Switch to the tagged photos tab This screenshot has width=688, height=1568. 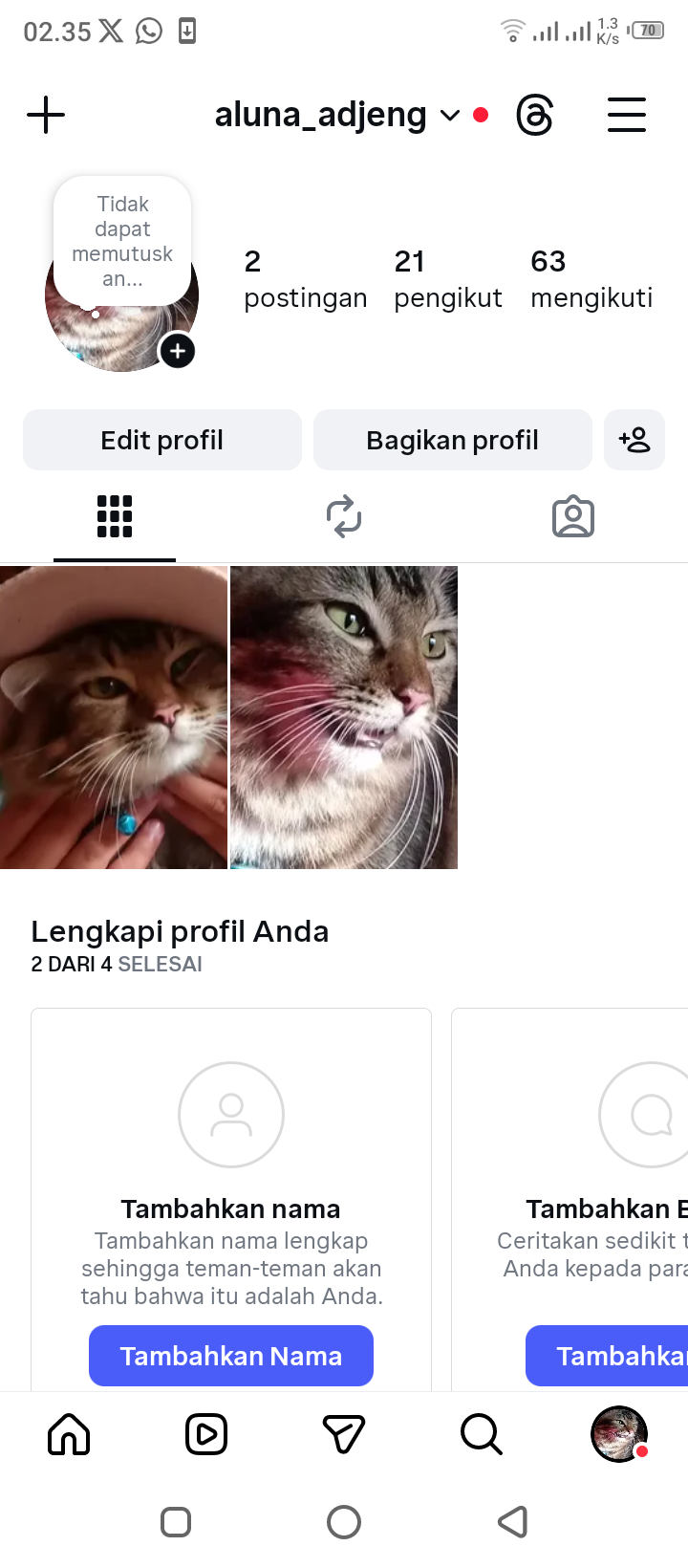tap(573, 517)
